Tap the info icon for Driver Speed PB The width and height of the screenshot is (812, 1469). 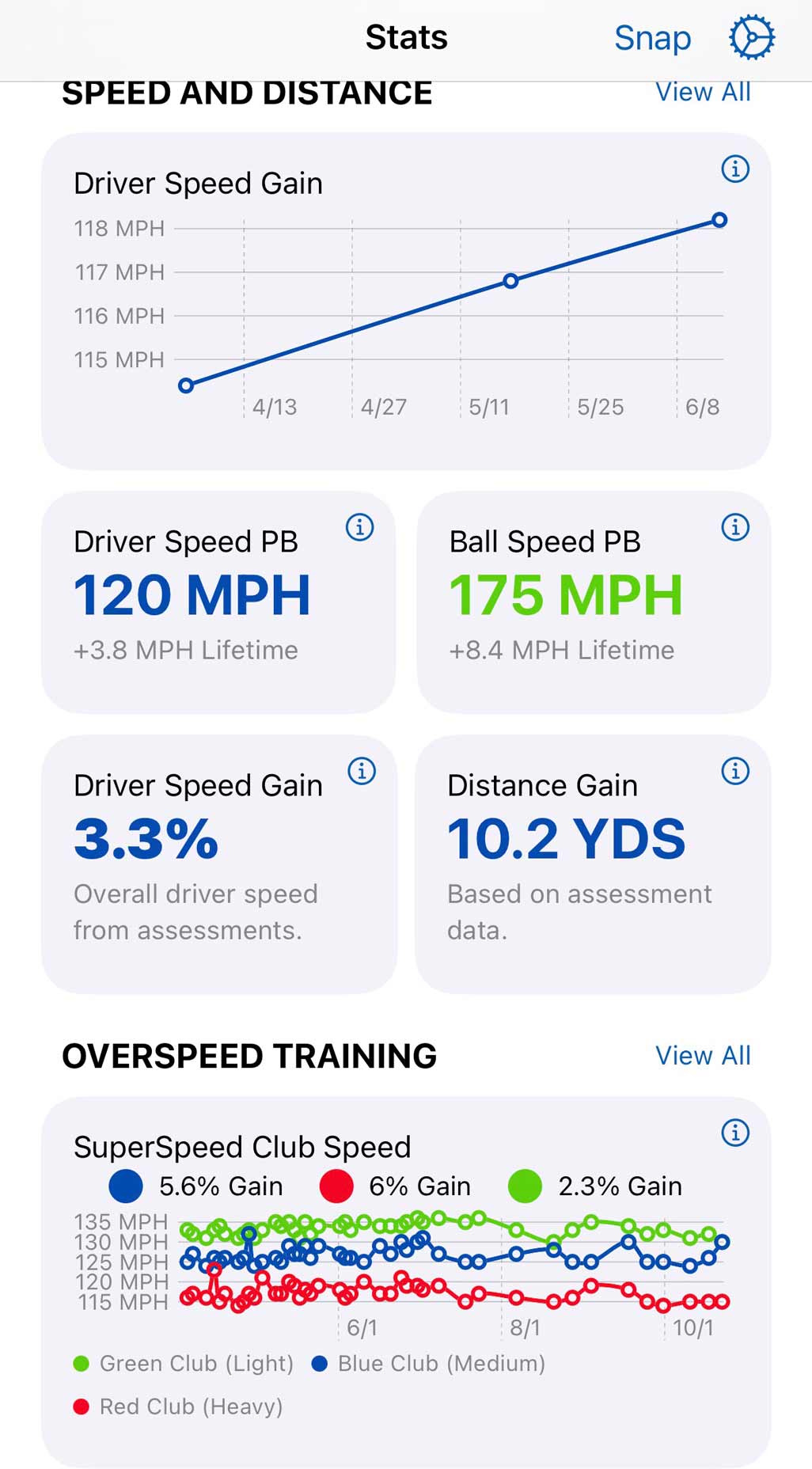tap(360, 528)
